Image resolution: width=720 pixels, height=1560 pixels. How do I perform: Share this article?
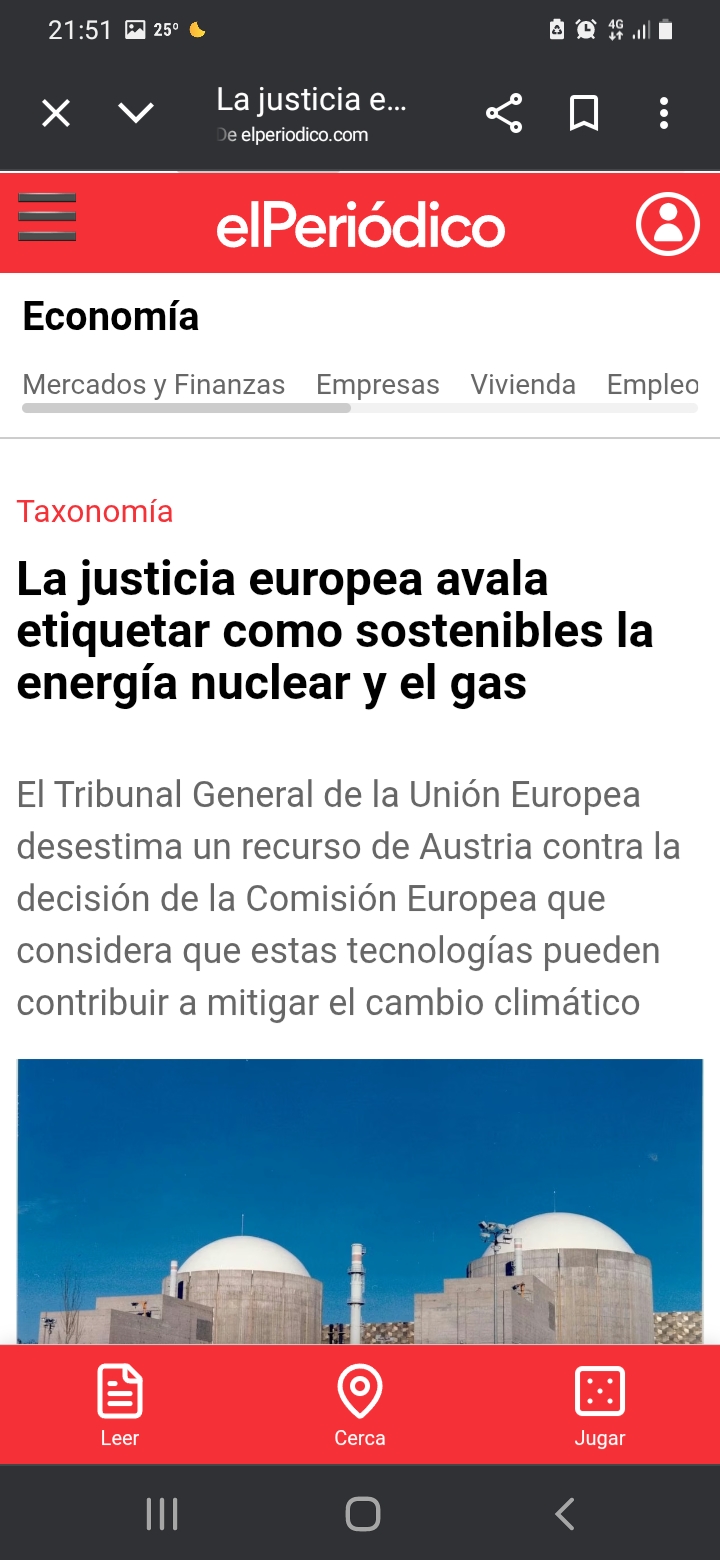pos(504,113)
